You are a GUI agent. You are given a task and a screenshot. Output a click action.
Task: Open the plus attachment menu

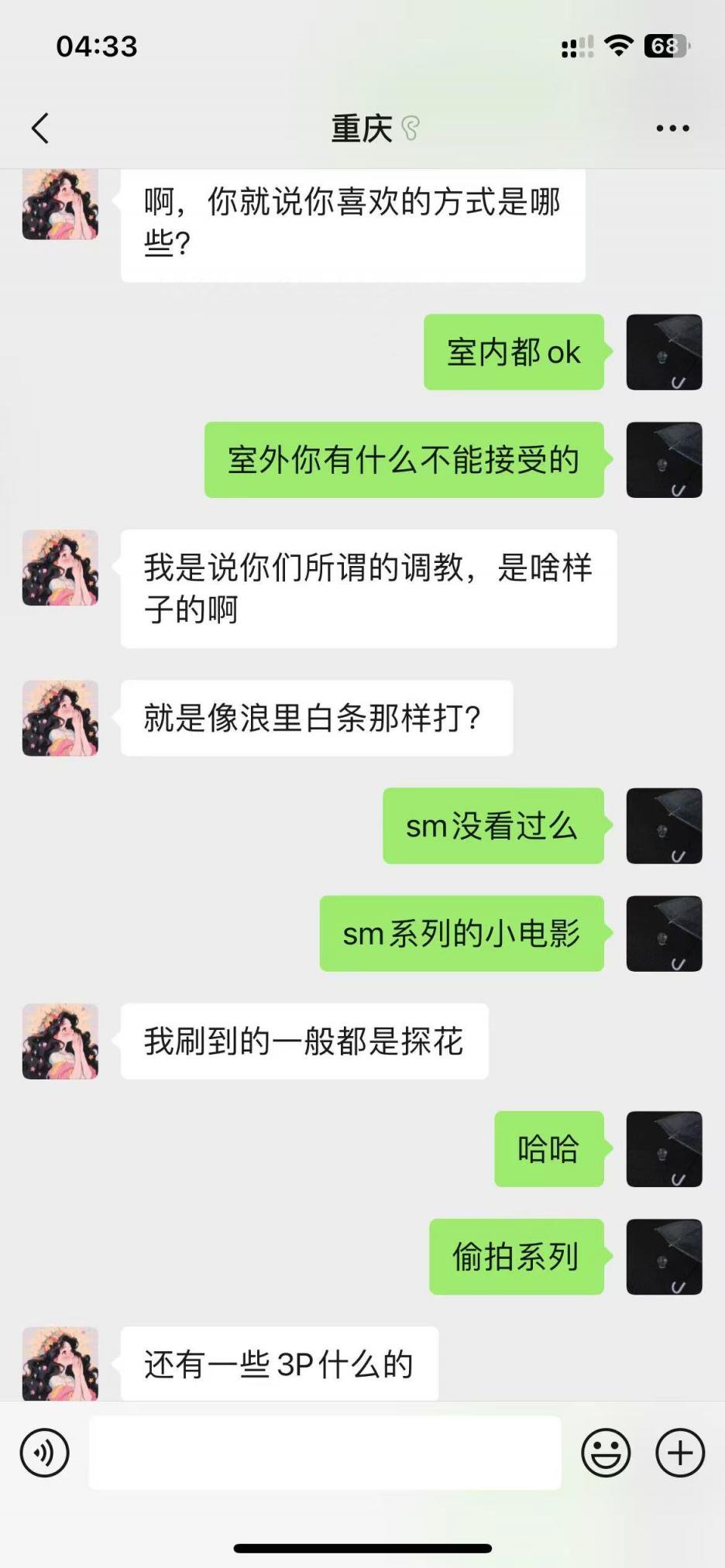(x=679, y=1453)
